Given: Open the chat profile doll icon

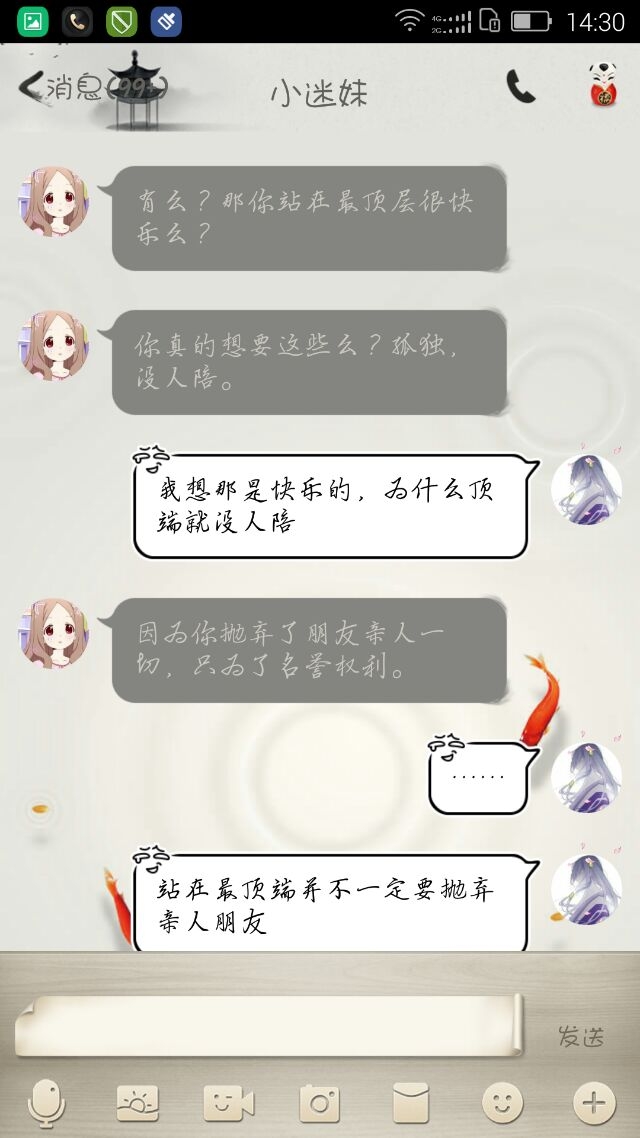Looking at the screenshot, I should 603,85.
